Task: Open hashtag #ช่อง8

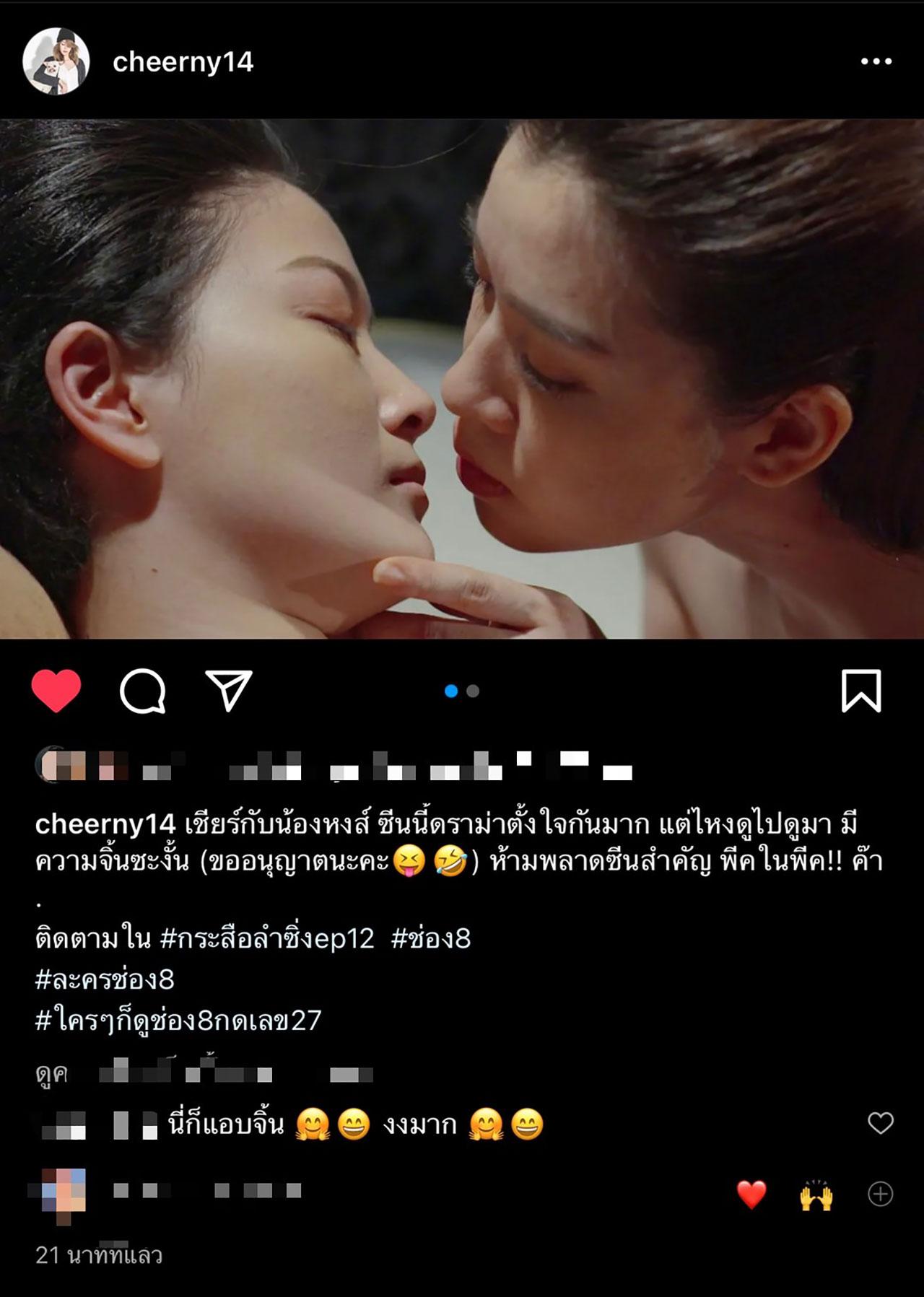Action: coord(431,938)
